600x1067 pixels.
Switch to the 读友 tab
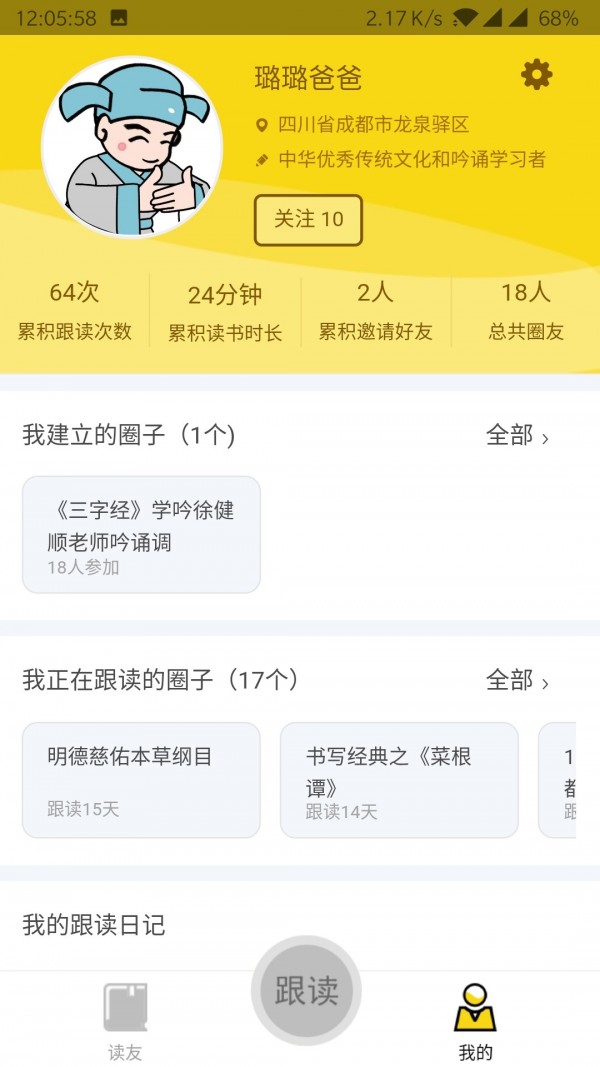point(125,1020)
